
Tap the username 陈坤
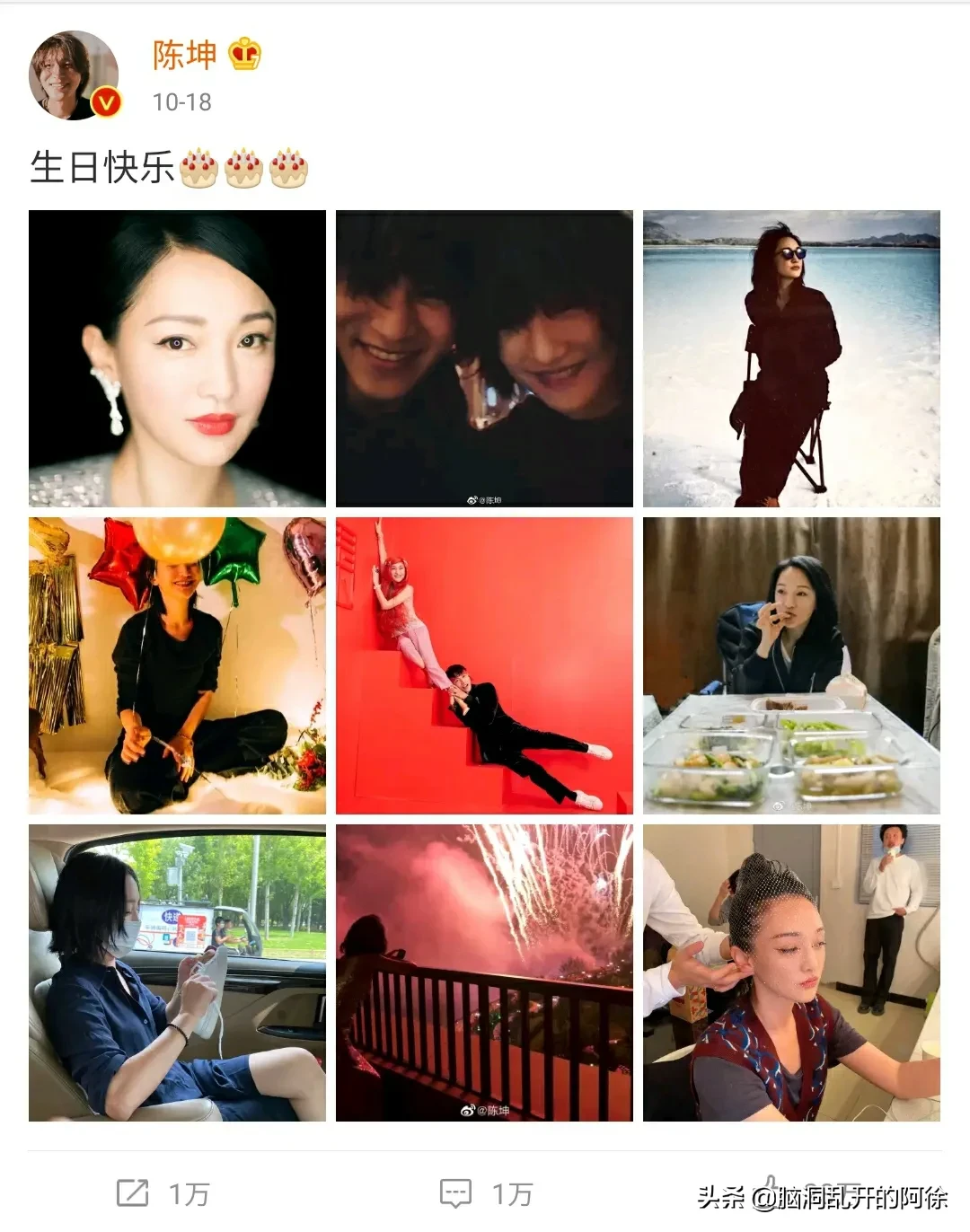tap(184, 56)
